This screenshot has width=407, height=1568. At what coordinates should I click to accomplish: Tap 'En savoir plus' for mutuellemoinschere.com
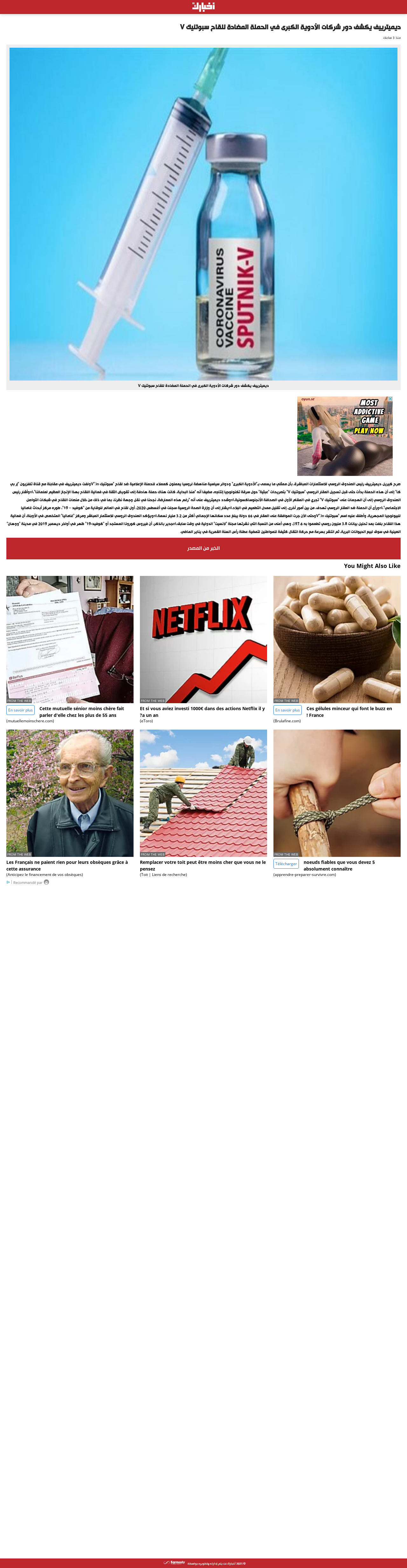pos(20,710)
